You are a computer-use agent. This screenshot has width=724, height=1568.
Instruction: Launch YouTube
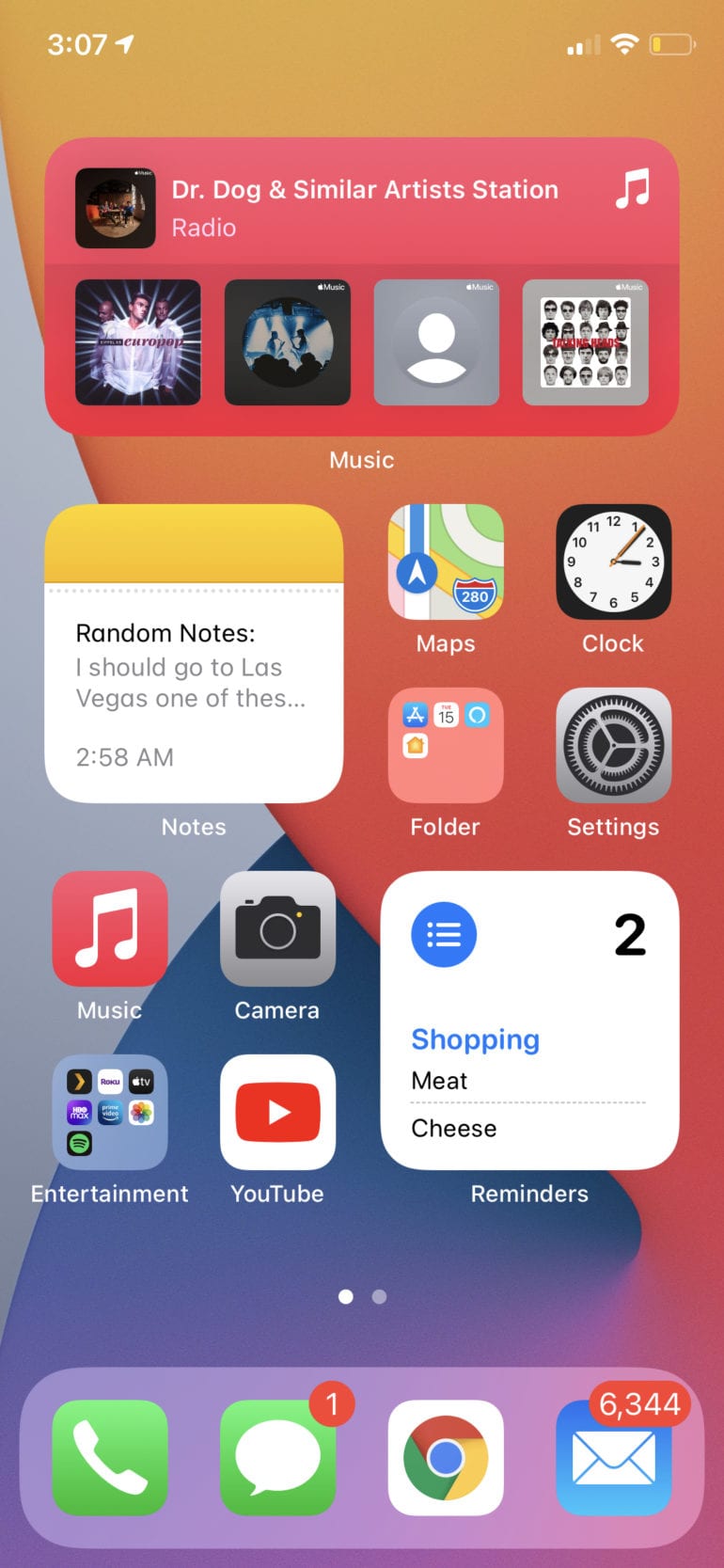277,1112
